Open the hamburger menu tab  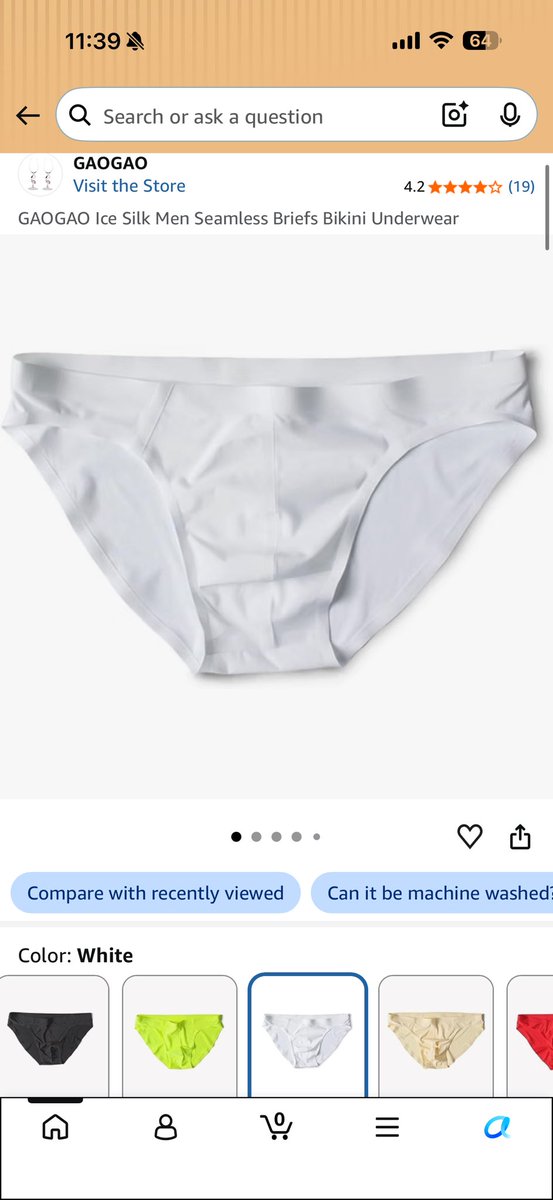click(x=387, y=1128)
